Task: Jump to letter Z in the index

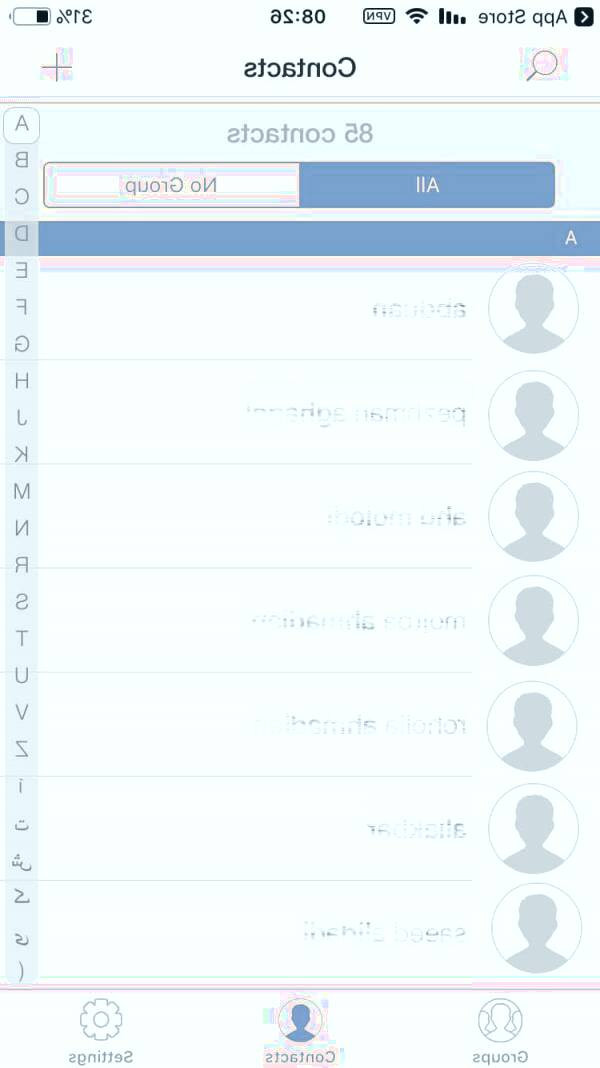Action: pyautogui.click(x=21, y=749)
